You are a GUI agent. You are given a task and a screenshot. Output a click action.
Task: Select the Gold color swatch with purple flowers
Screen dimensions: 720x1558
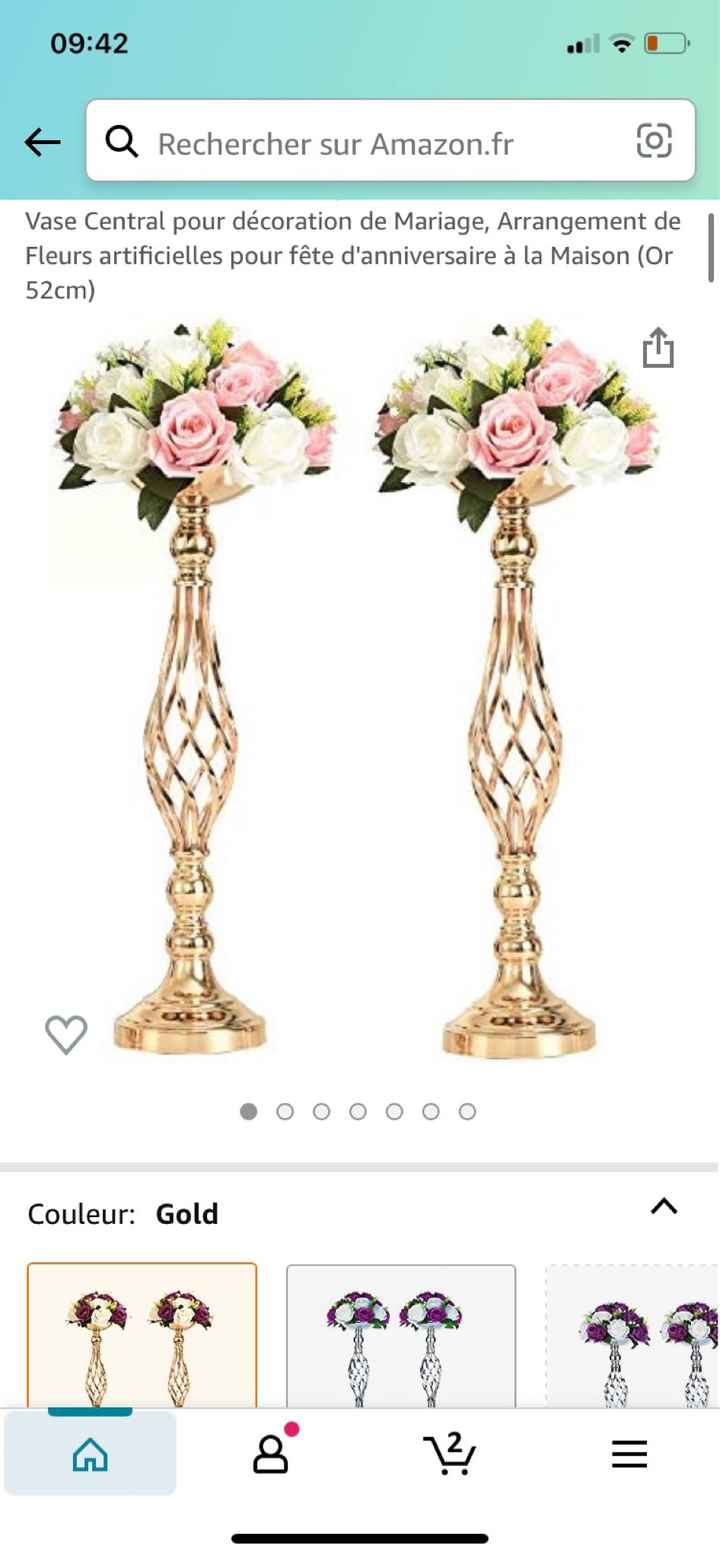[x=142, y=1336]
